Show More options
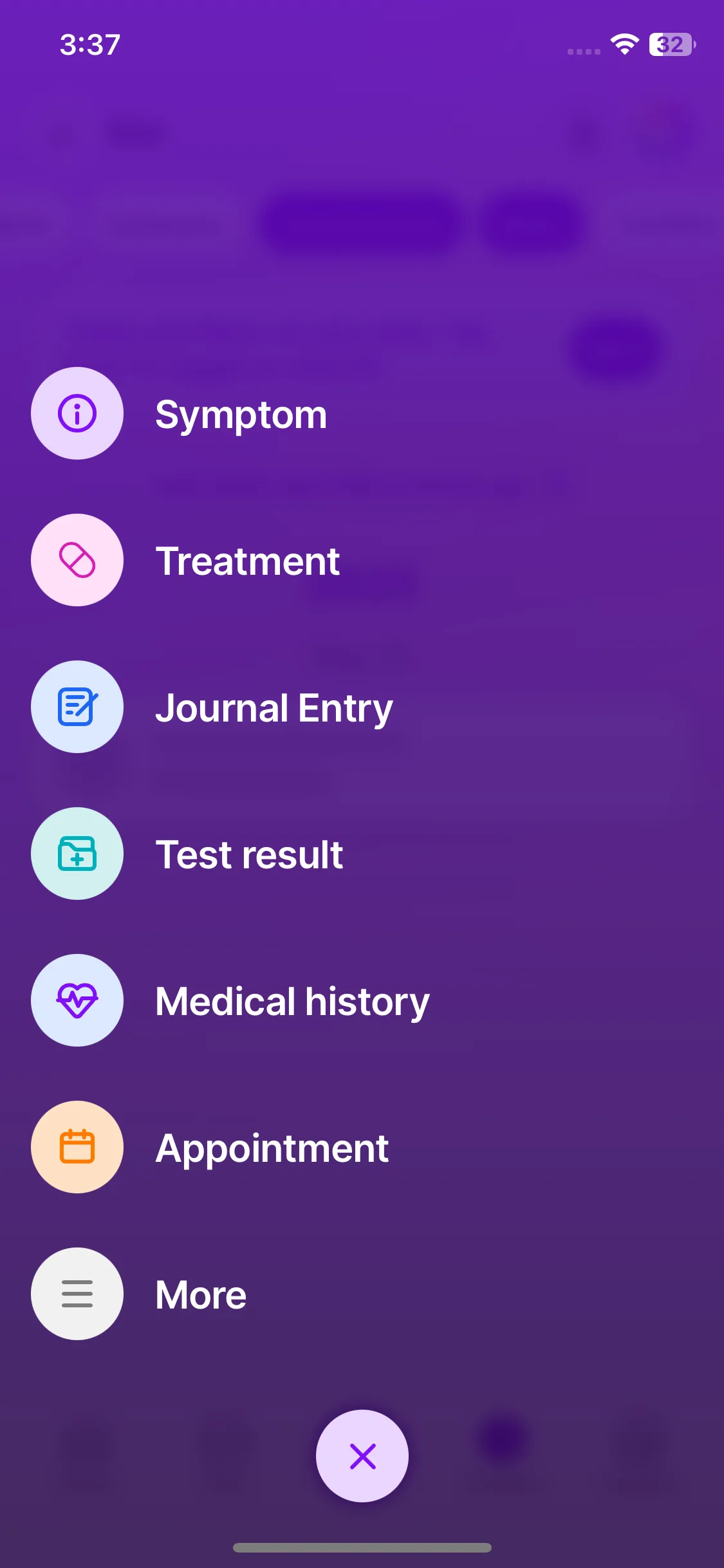This screenshot has height=1568, width=724. (x=77, y=1294)
